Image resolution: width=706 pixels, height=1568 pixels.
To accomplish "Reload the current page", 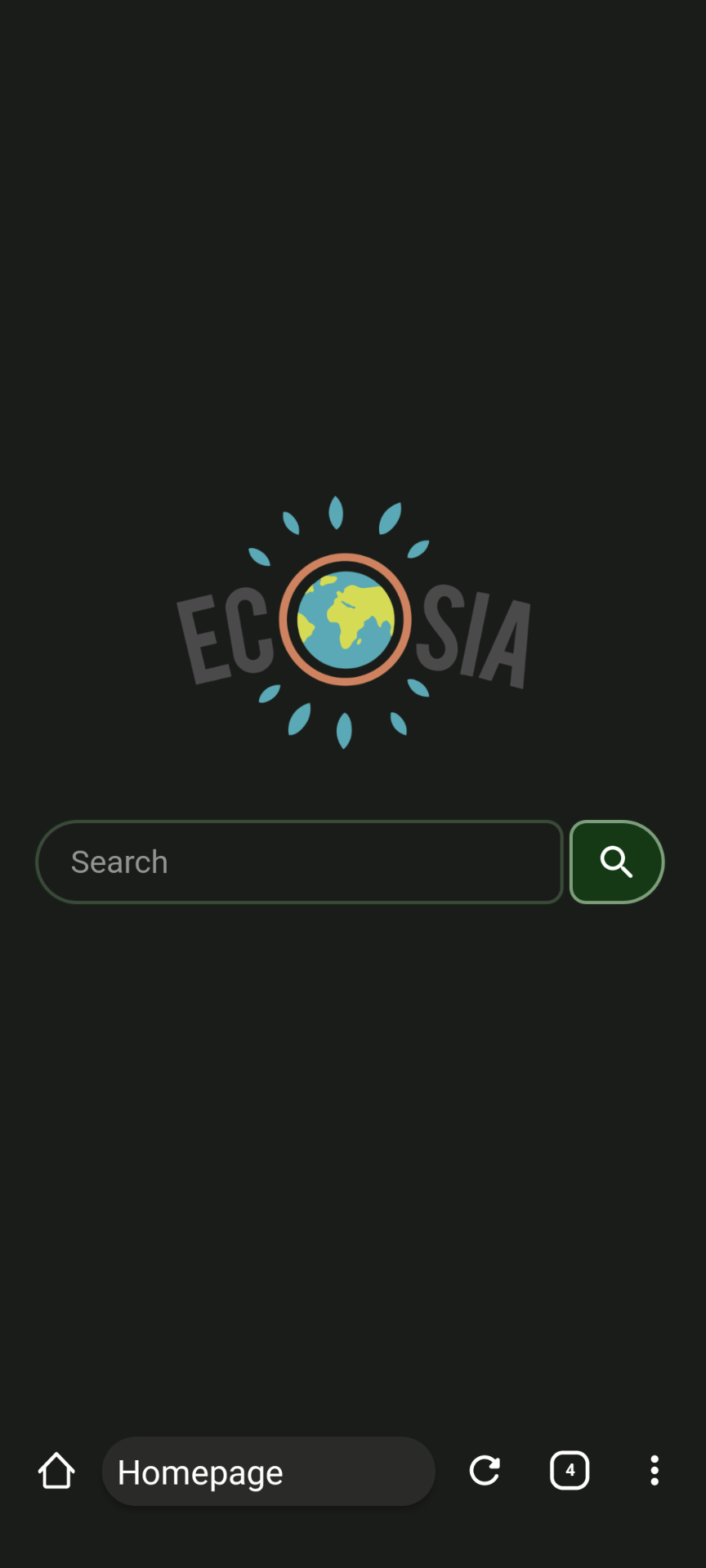I will click(485, 1471).
